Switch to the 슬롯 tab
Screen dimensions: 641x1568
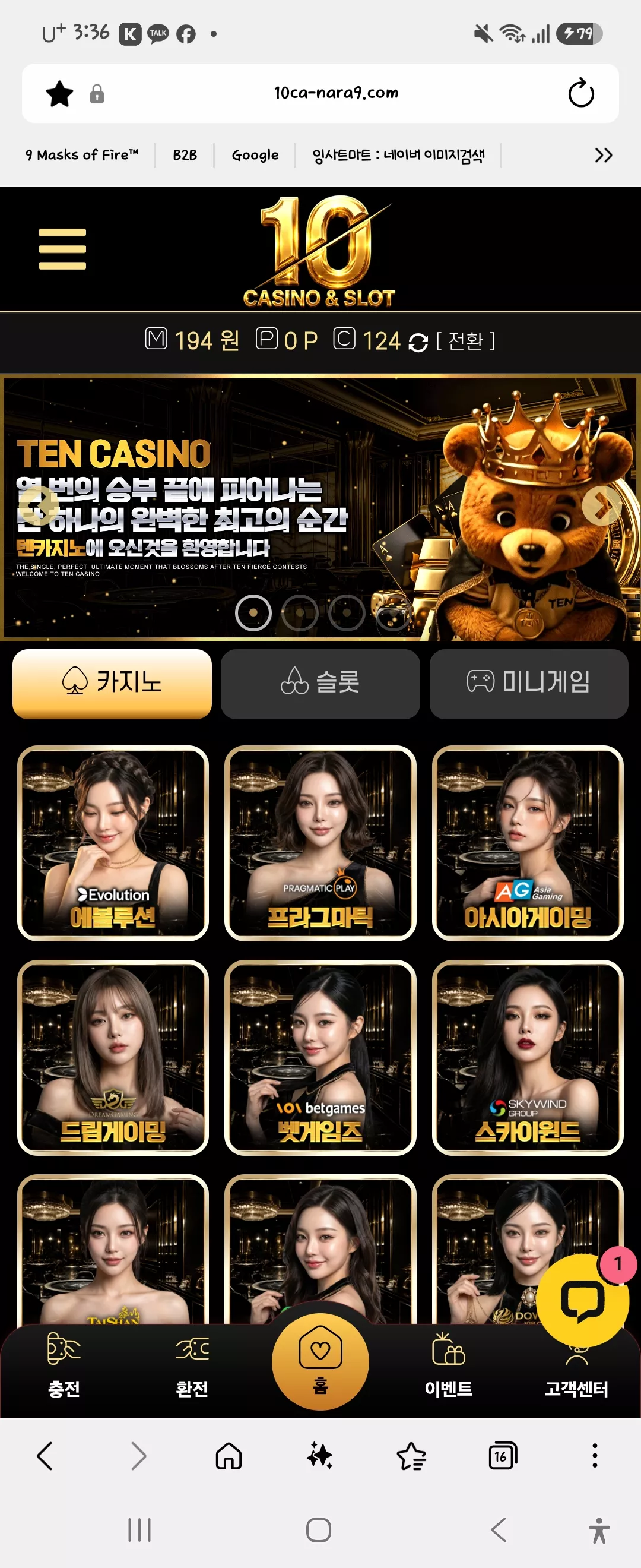click(320, 684)
